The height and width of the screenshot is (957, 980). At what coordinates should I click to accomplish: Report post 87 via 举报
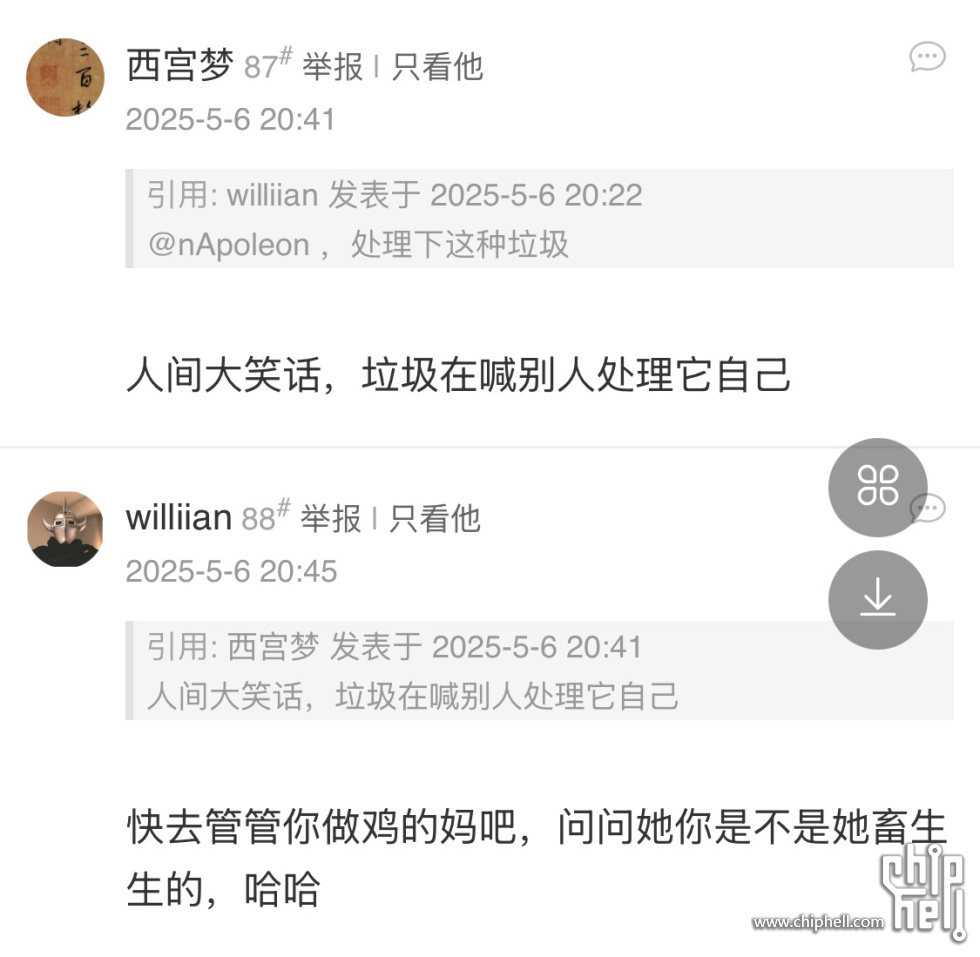[x=332, y=67]
